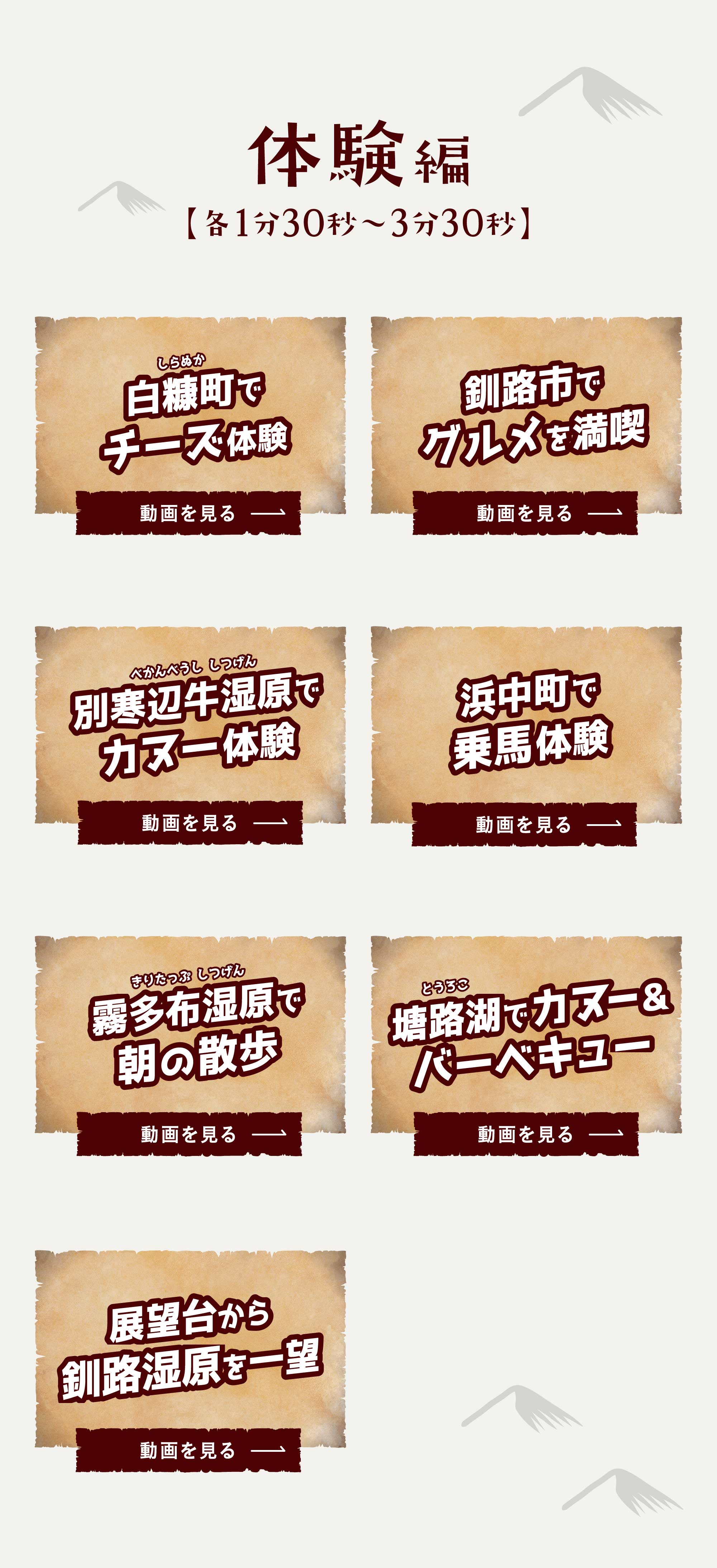Screen dimensions: 717x1568
Task: Open the 釧路市 gourmet video
Action: pos(524,513)
